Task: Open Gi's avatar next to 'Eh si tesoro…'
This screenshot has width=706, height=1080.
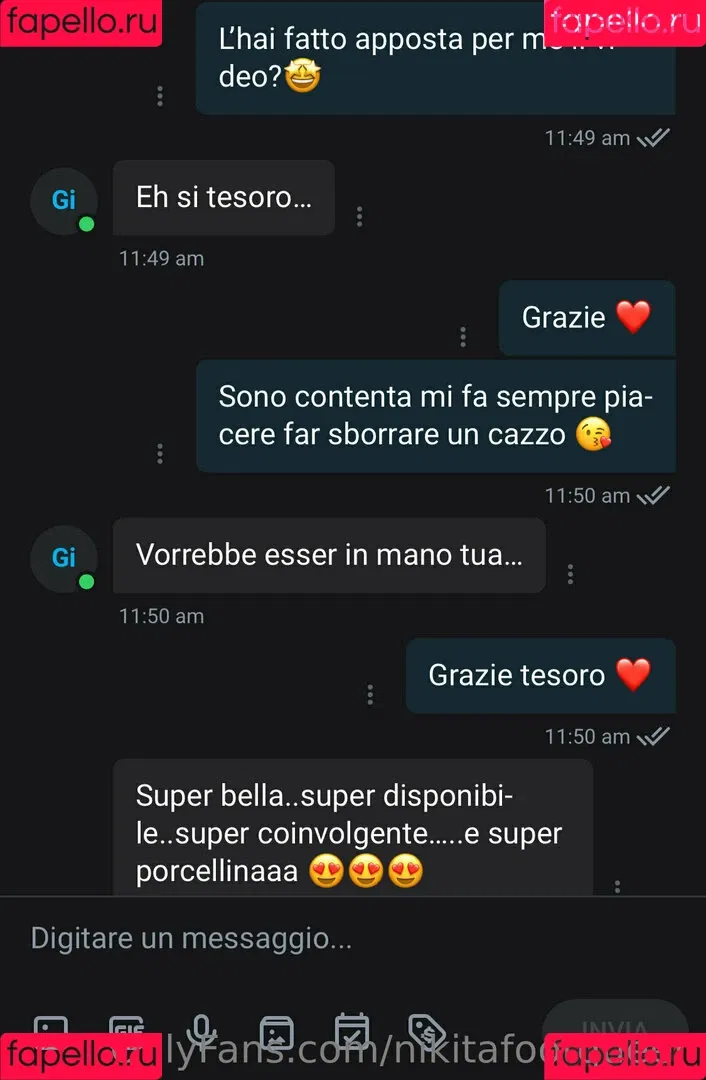Action: point(64,200)
